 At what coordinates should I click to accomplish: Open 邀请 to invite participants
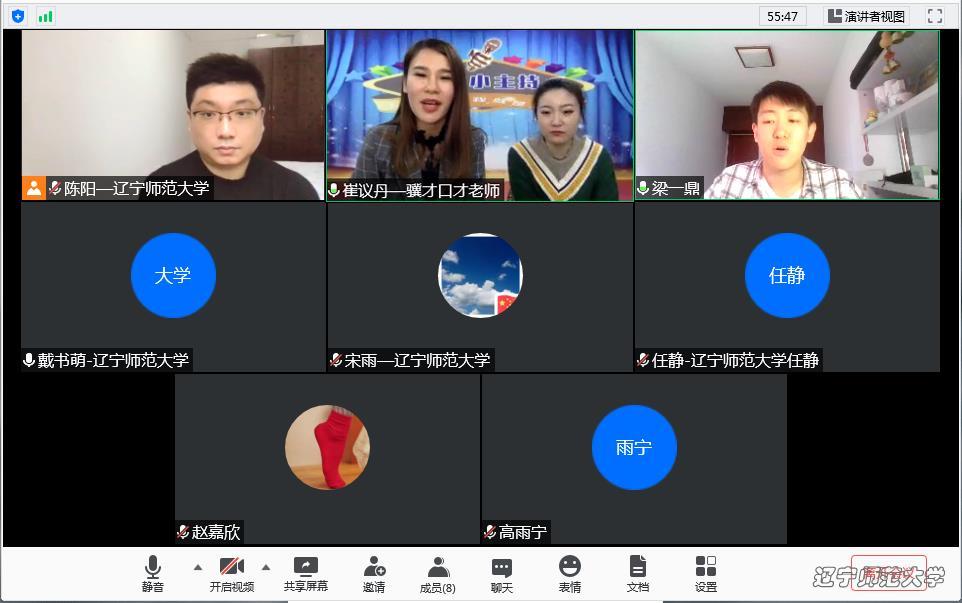[374, 573]
